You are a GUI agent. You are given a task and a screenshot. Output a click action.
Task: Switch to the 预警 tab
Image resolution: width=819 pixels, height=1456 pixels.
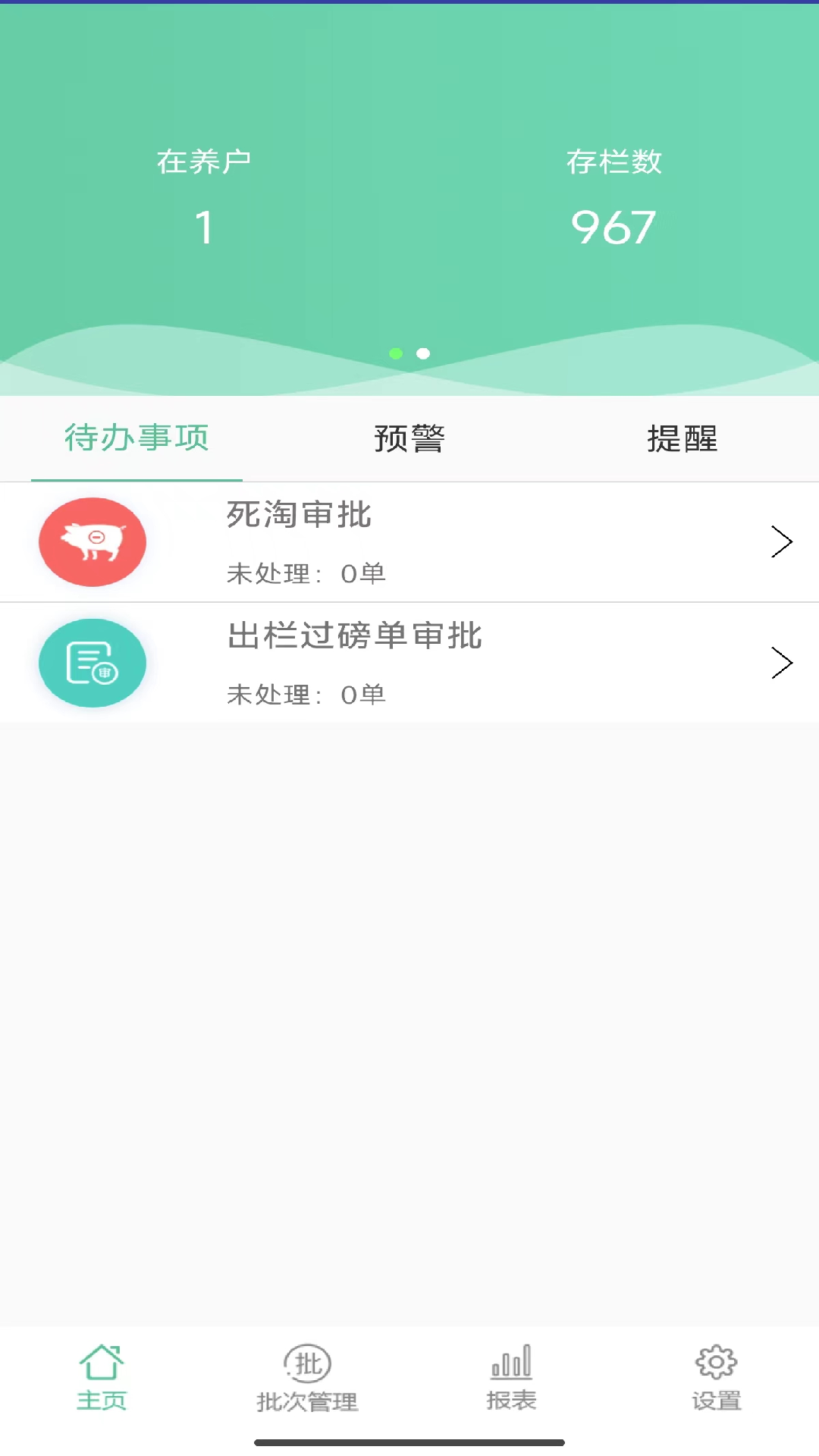(409, 438)
